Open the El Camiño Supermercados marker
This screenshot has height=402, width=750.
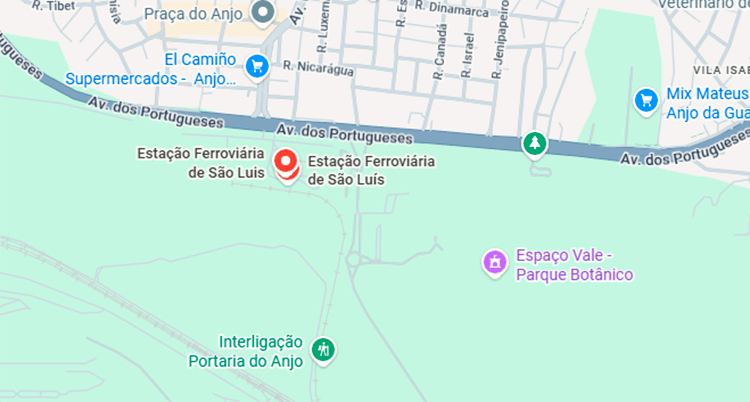[x=258, y=66]
